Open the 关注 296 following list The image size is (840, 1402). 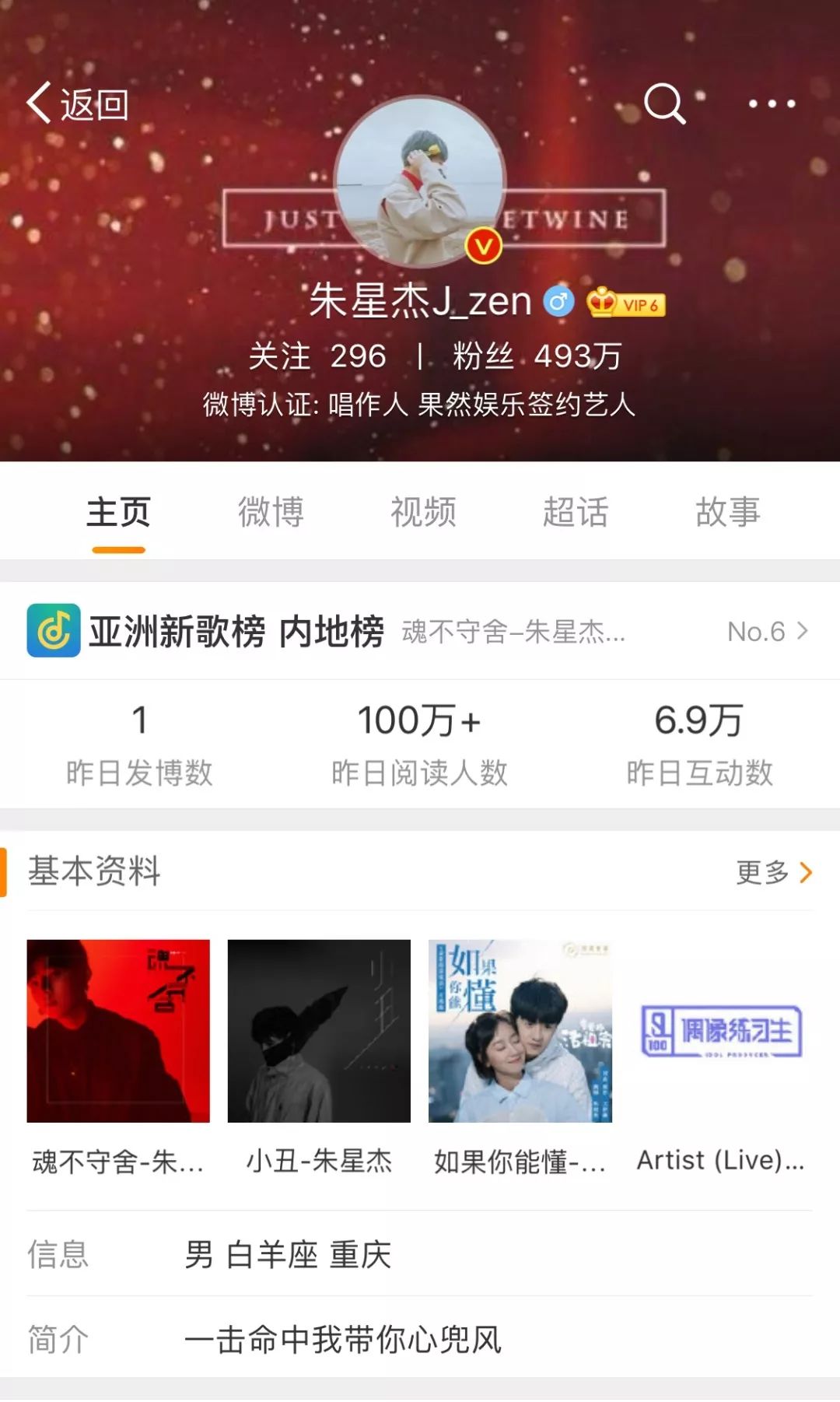click(x=319, y=356)
